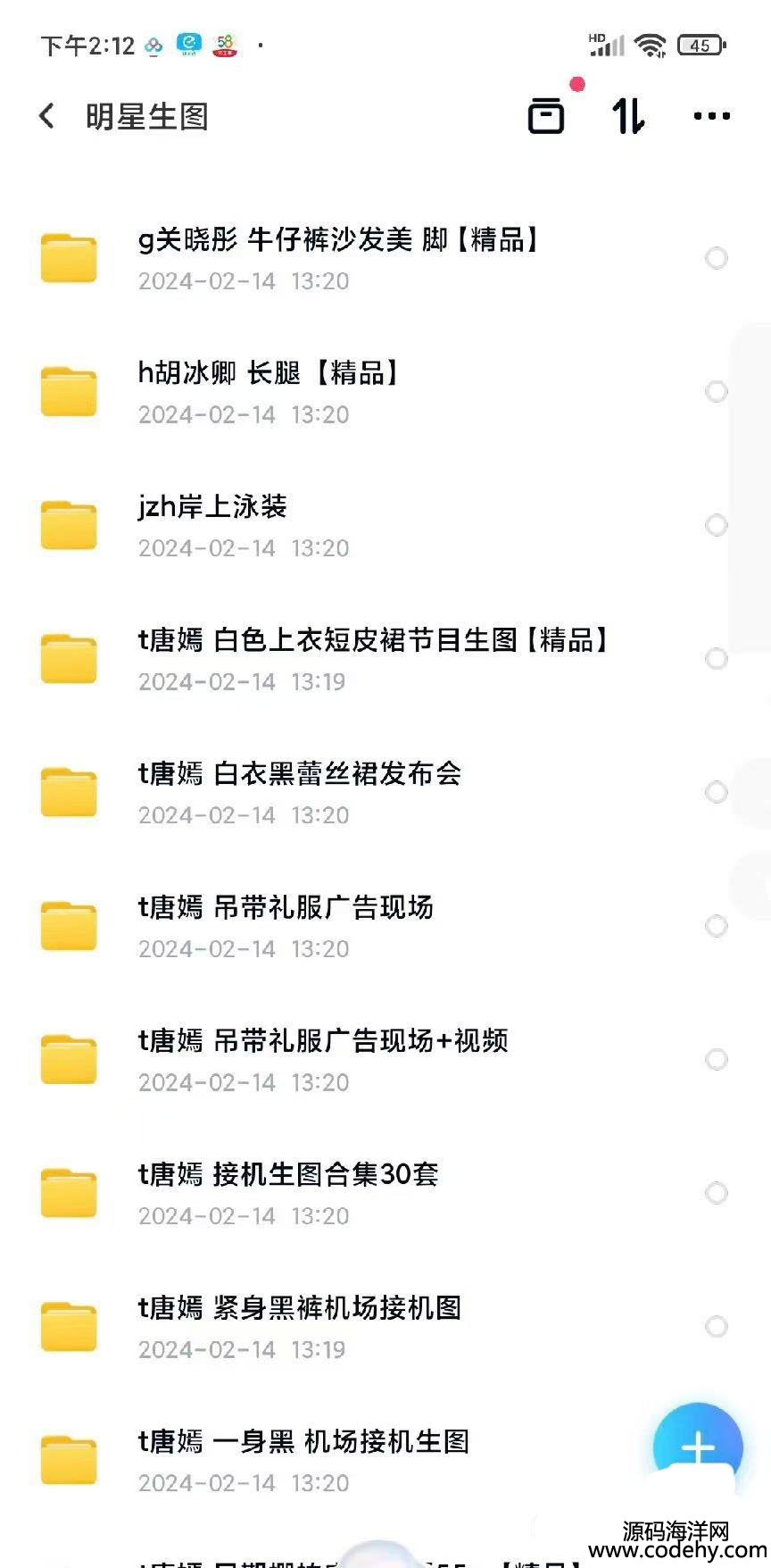Open the sort order icon
Image resolution: width=771 pixels, height=1568 pixels.
coord(628,116)
